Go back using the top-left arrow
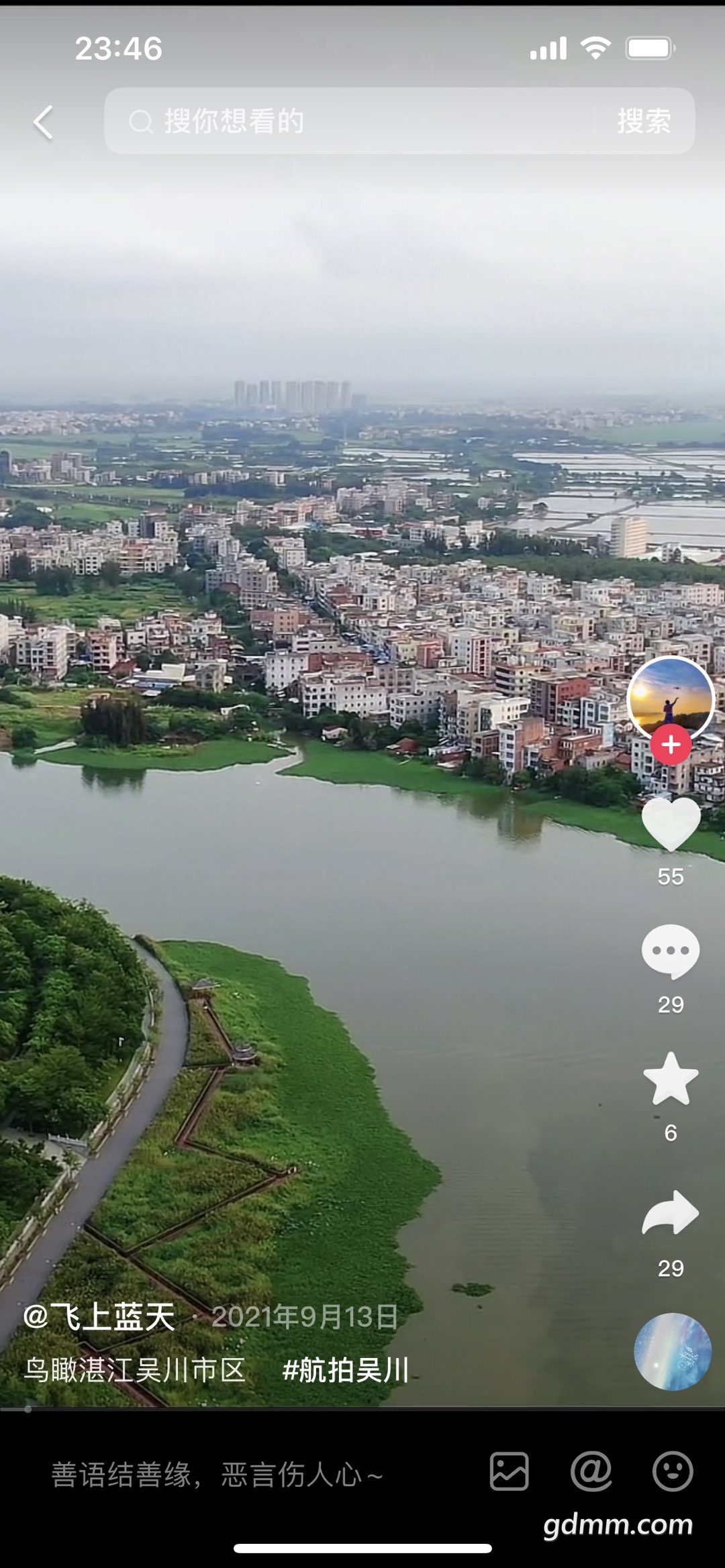This screenshot has height=1568, width=725. (x=43, y=123)
